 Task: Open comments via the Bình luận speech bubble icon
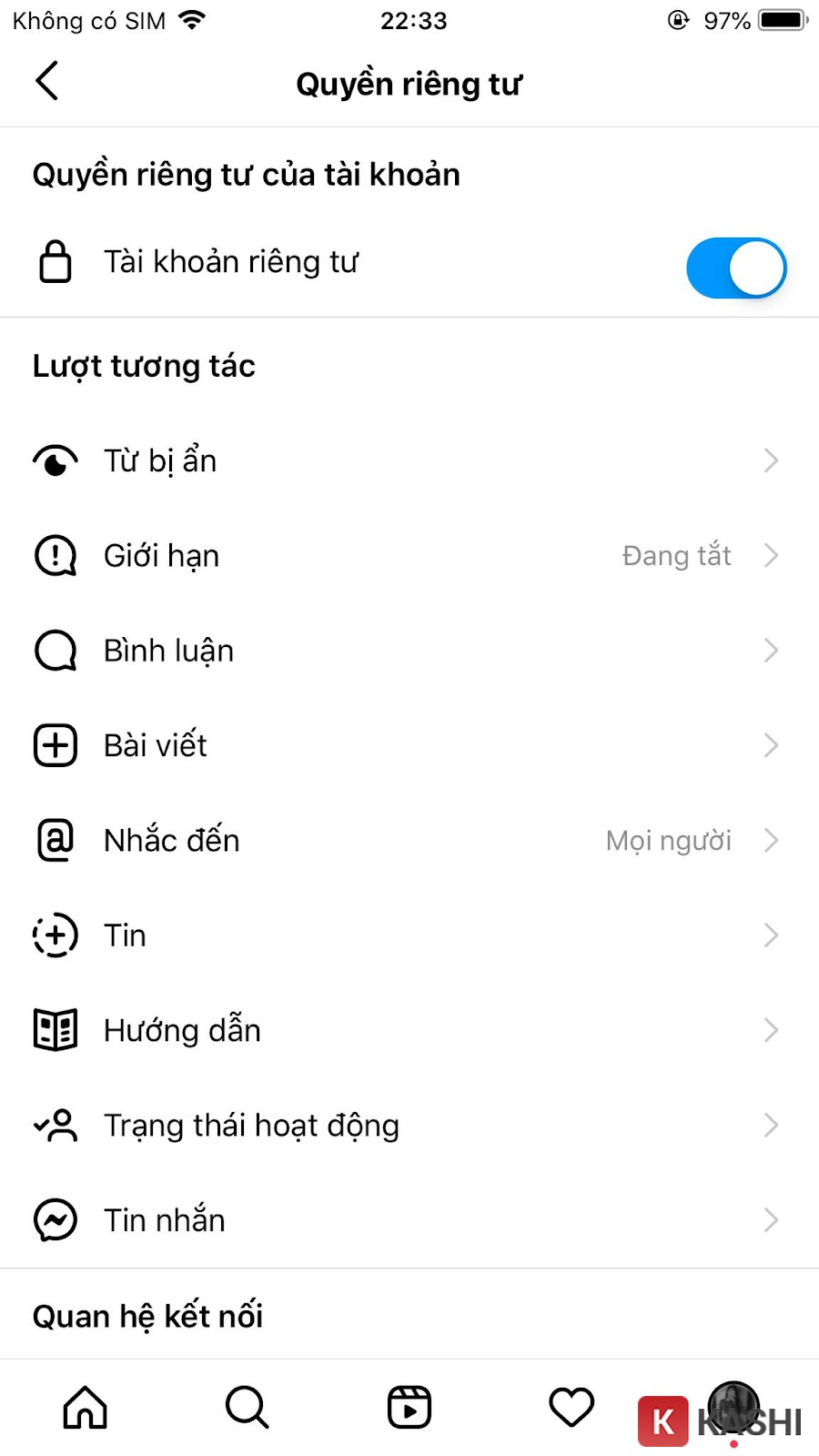(55, 650)
